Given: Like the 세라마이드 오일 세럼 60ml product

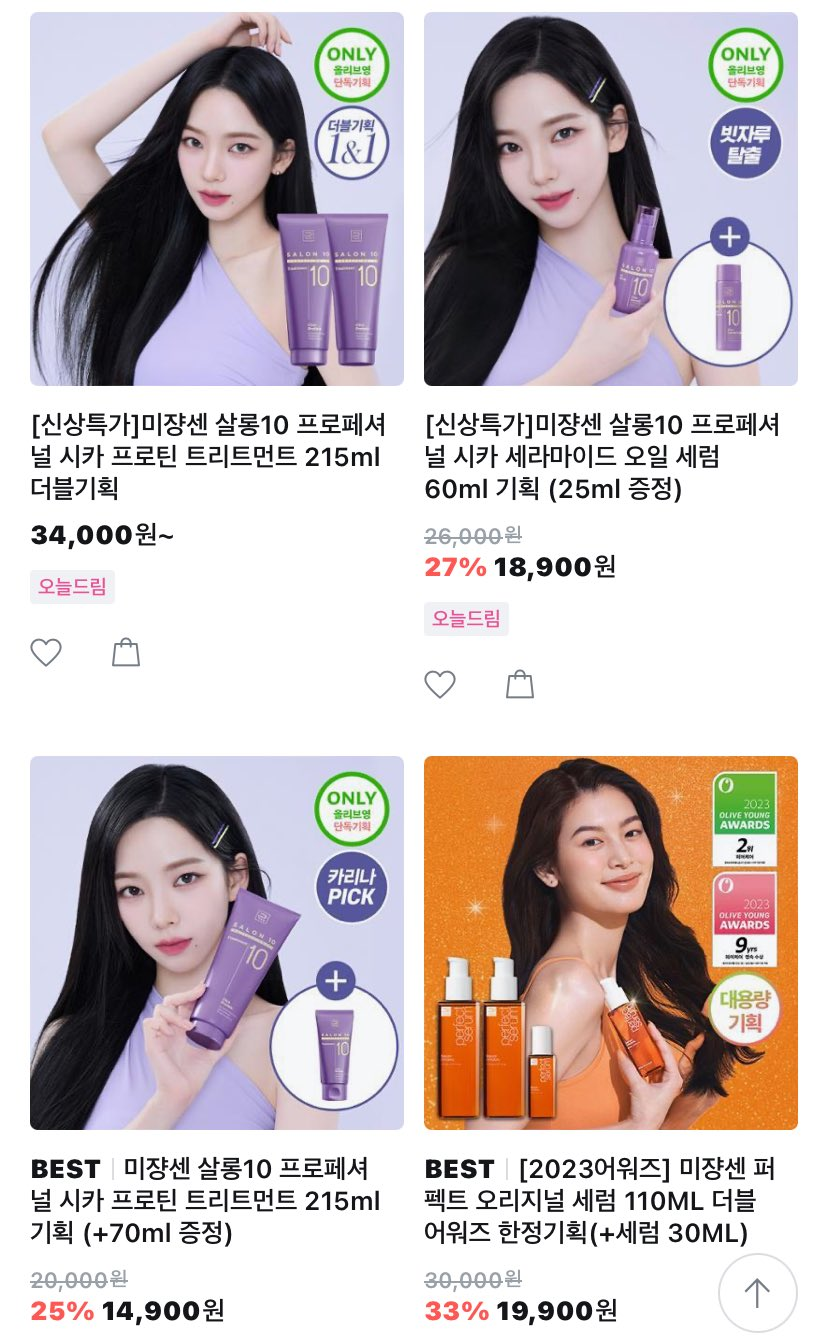Looking at the screenshot, I should [440, 685].
